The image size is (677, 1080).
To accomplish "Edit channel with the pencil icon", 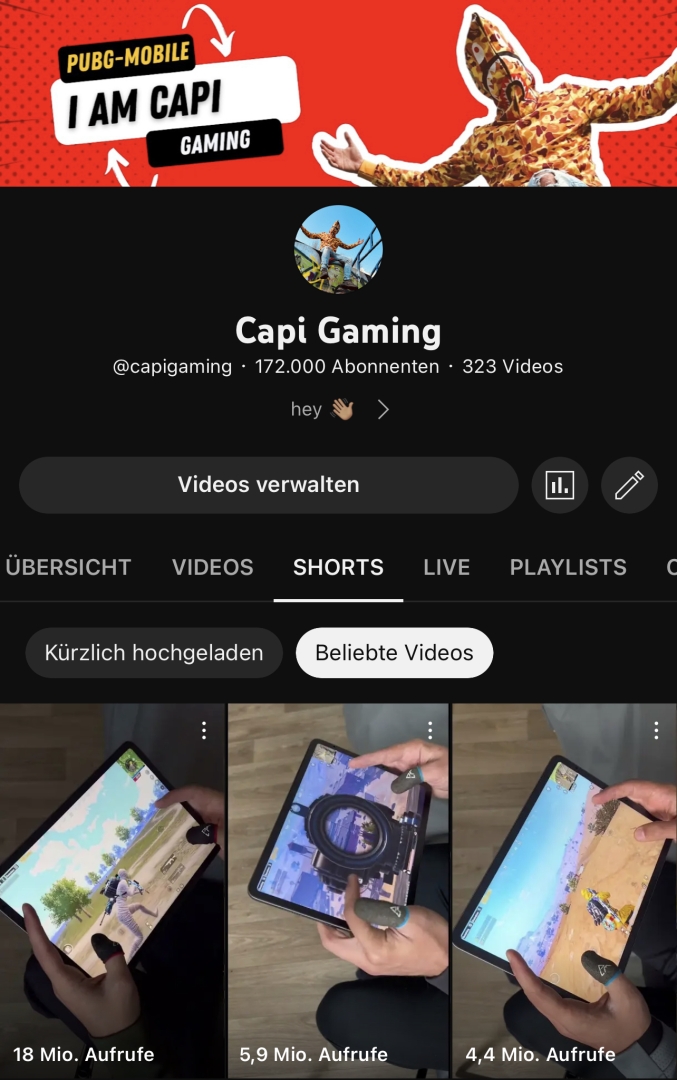I will coord(629,486).
